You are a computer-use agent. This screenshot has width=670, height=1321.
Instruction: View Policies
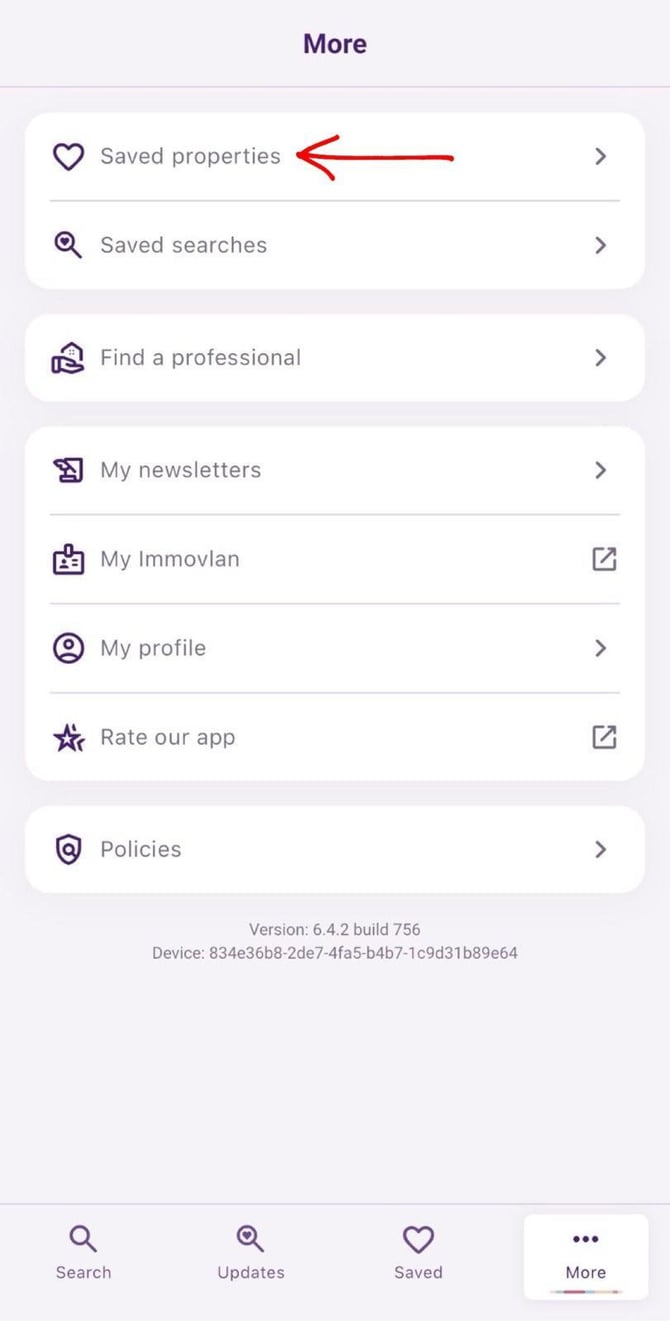(141, 850)
